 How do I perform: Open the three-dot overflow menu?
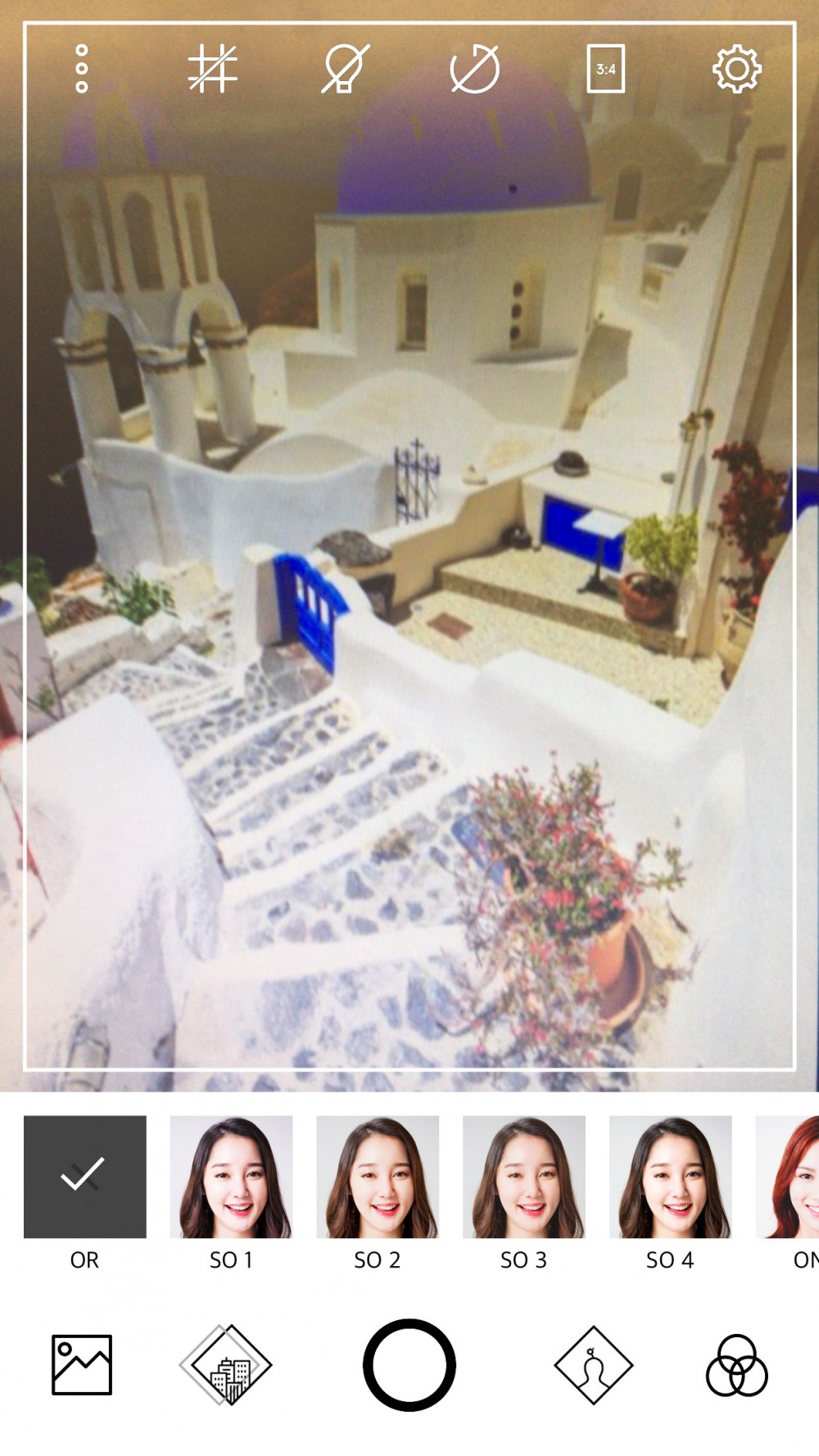coord(81,69)
